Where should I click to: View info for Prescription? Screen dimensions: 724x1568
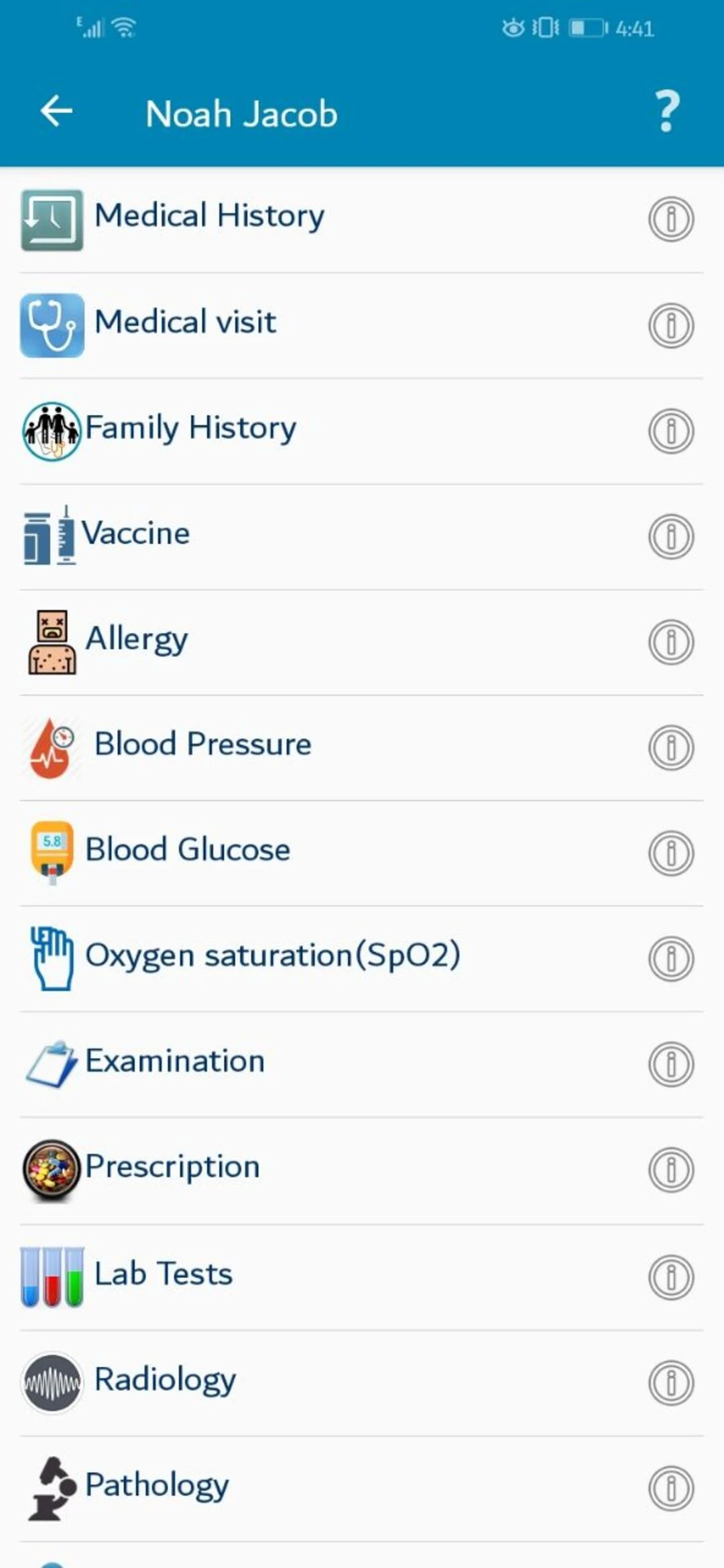(670, 1170)
